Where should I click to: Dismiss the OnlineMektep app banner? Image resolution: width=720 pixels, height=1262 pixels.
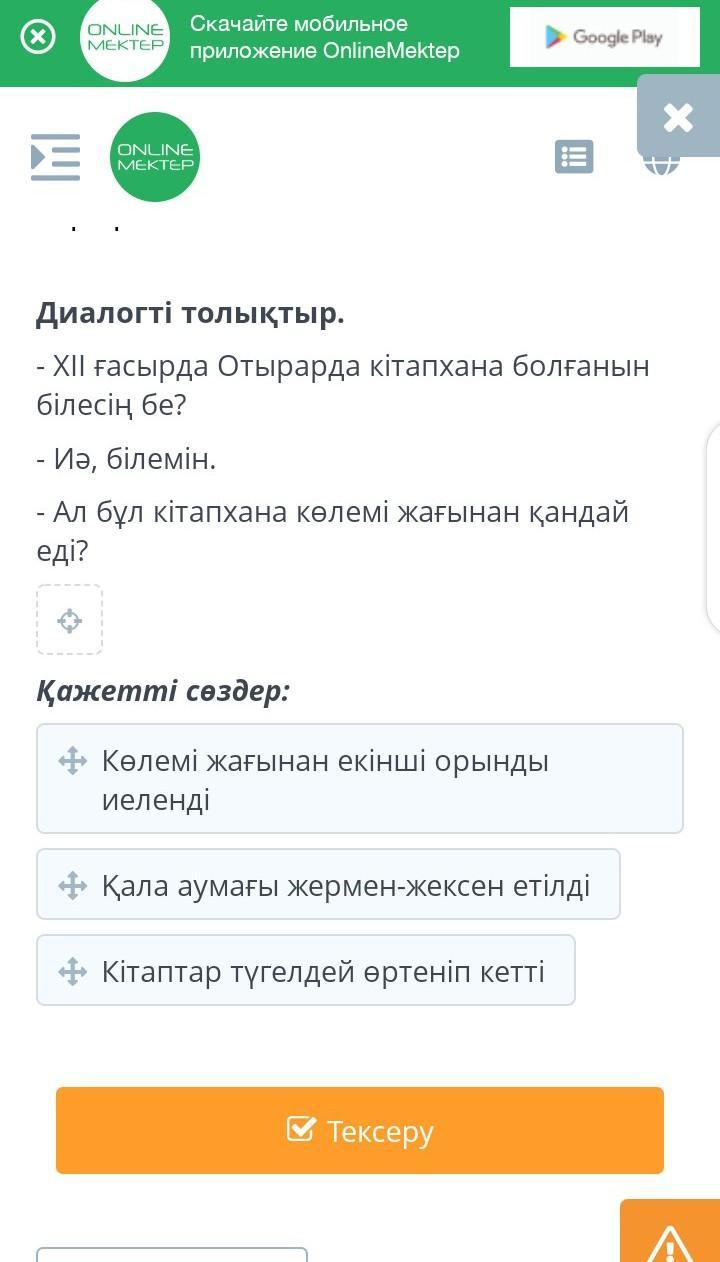point(38,38)
